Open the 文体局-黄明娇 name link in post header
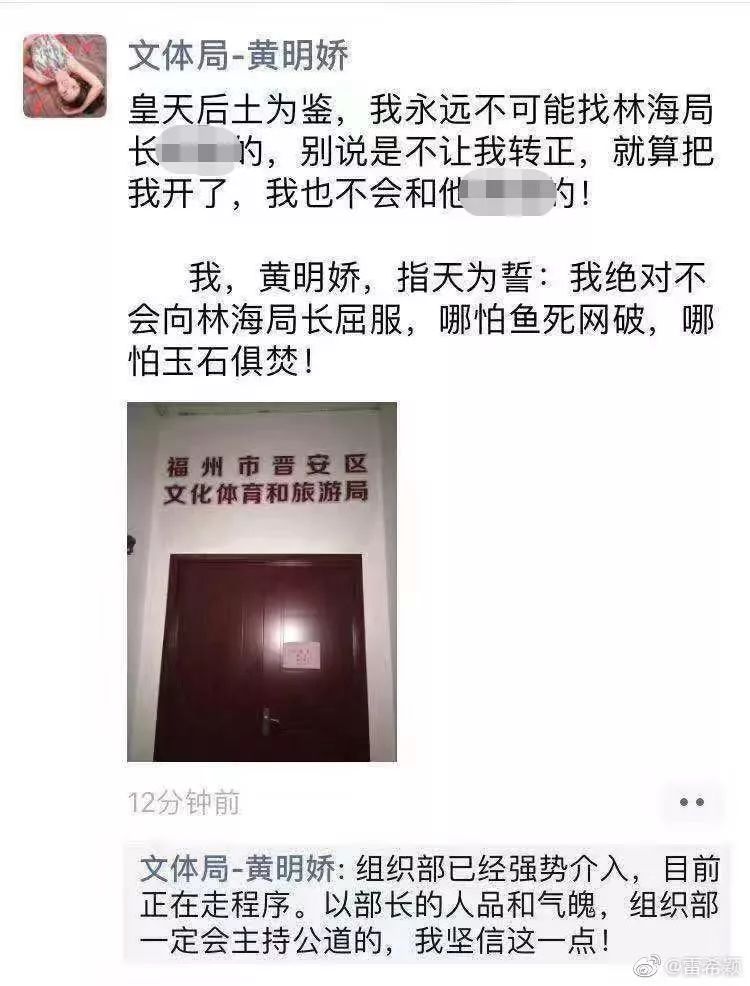Screen dimensions: 750x986 coord(238,56)
